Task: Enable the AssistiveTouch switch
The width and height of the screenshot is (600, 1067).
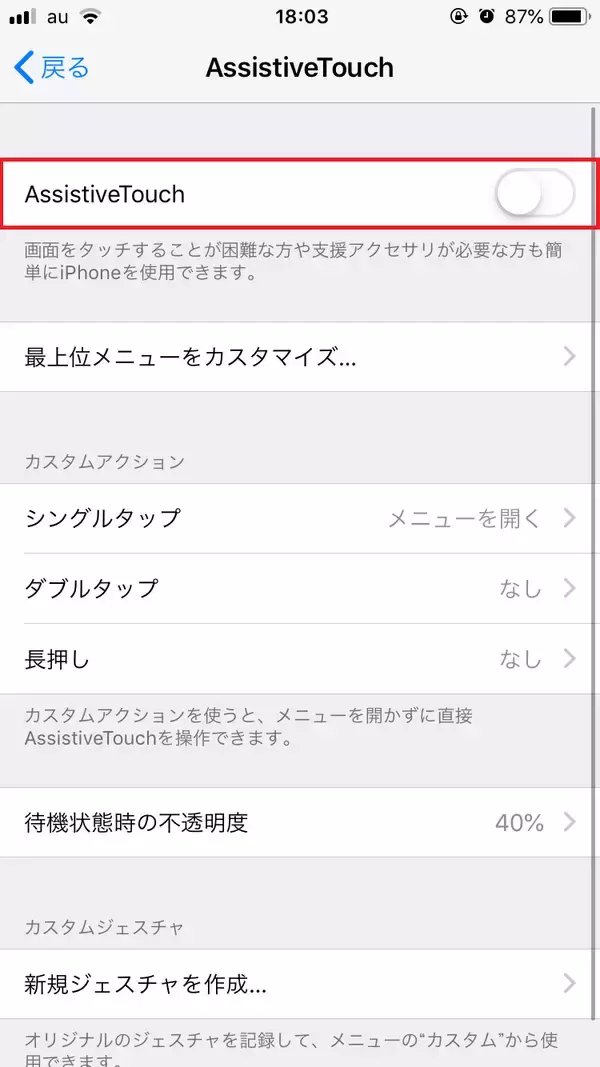Action: [535, 194]
